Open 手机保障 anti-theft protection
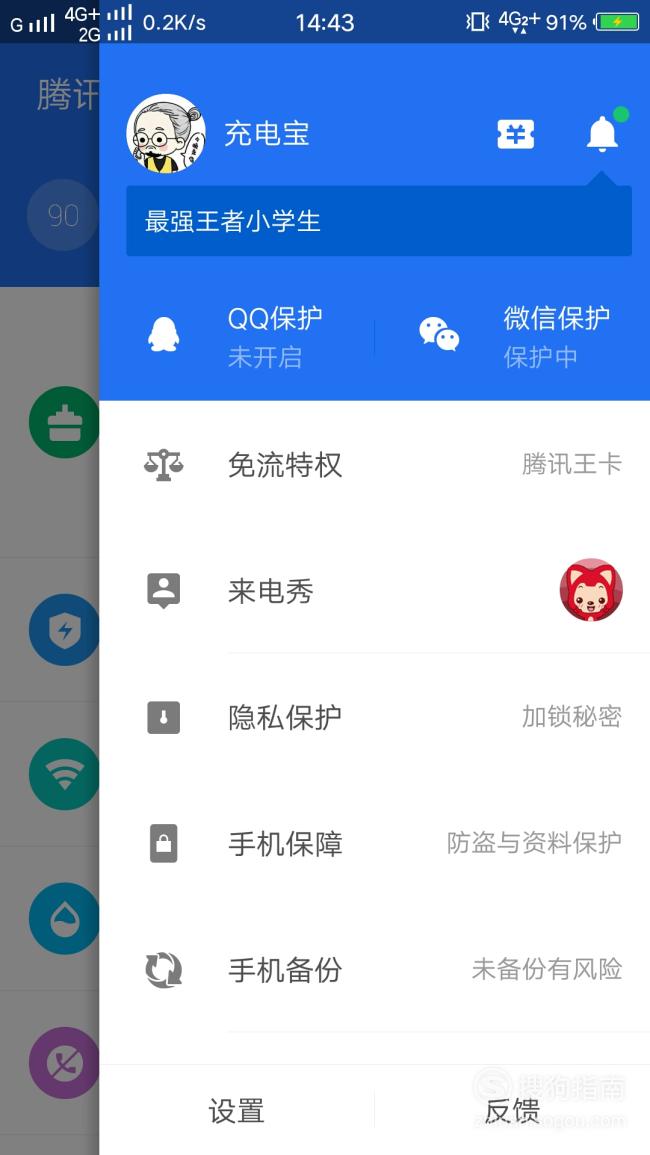This screenshot has width=650, height=1155. click(x=375, y=843)
